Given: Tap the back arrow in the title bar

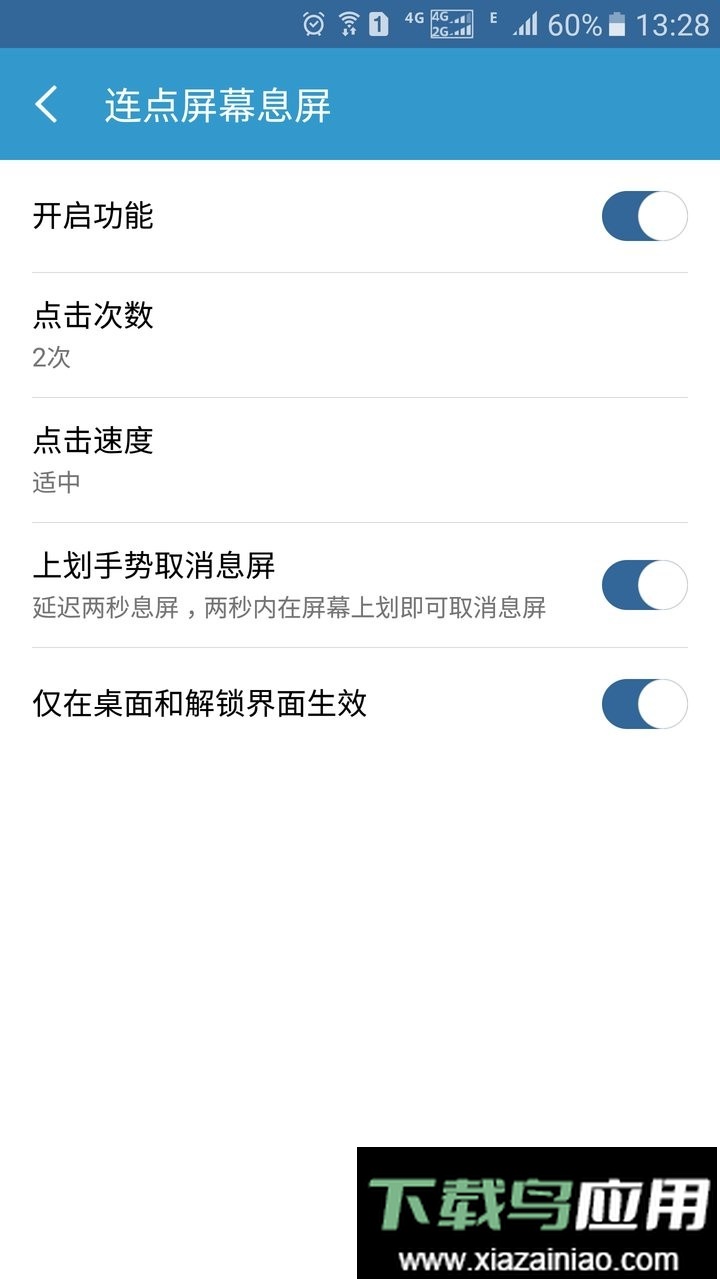Looking at the screenshot, I should 46,103.
